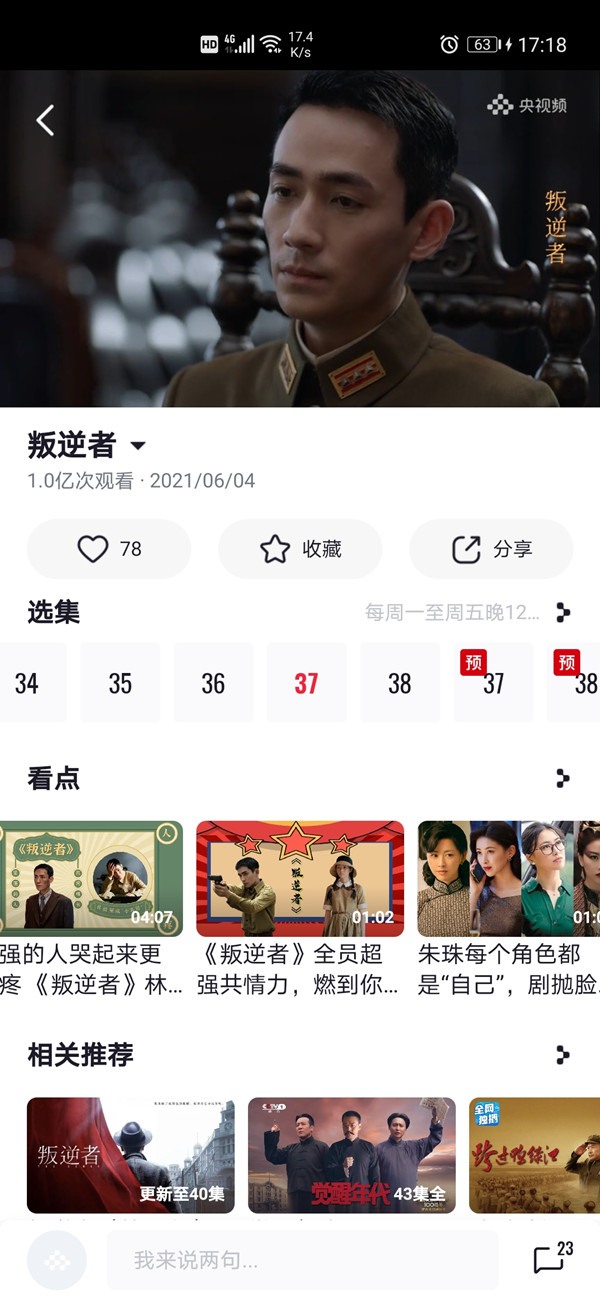
Task: Expand the 叛逆者 title dropdown arrow
Action: 139,446
